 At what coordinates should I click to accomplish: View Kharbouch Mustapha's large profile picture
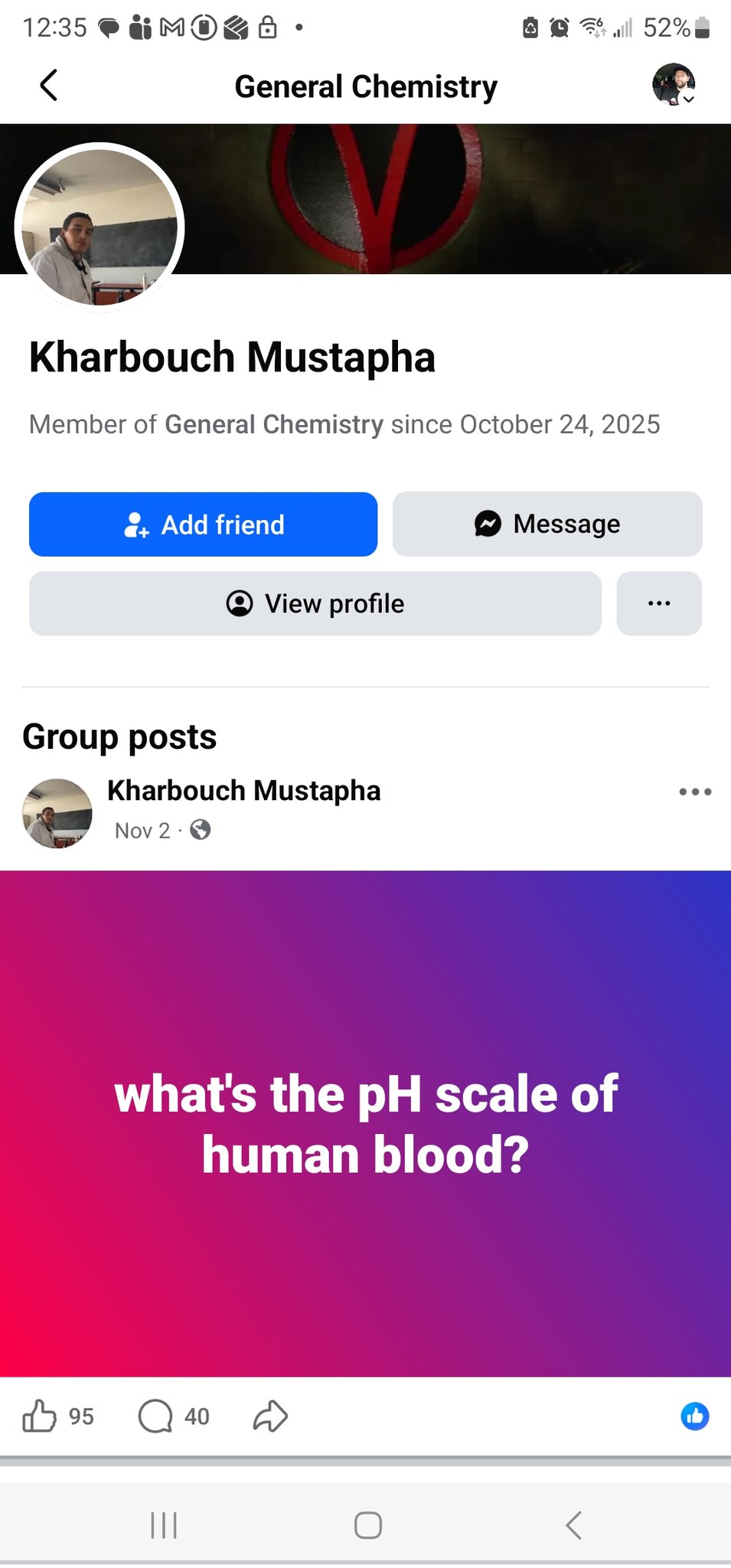tap(100, 227)
